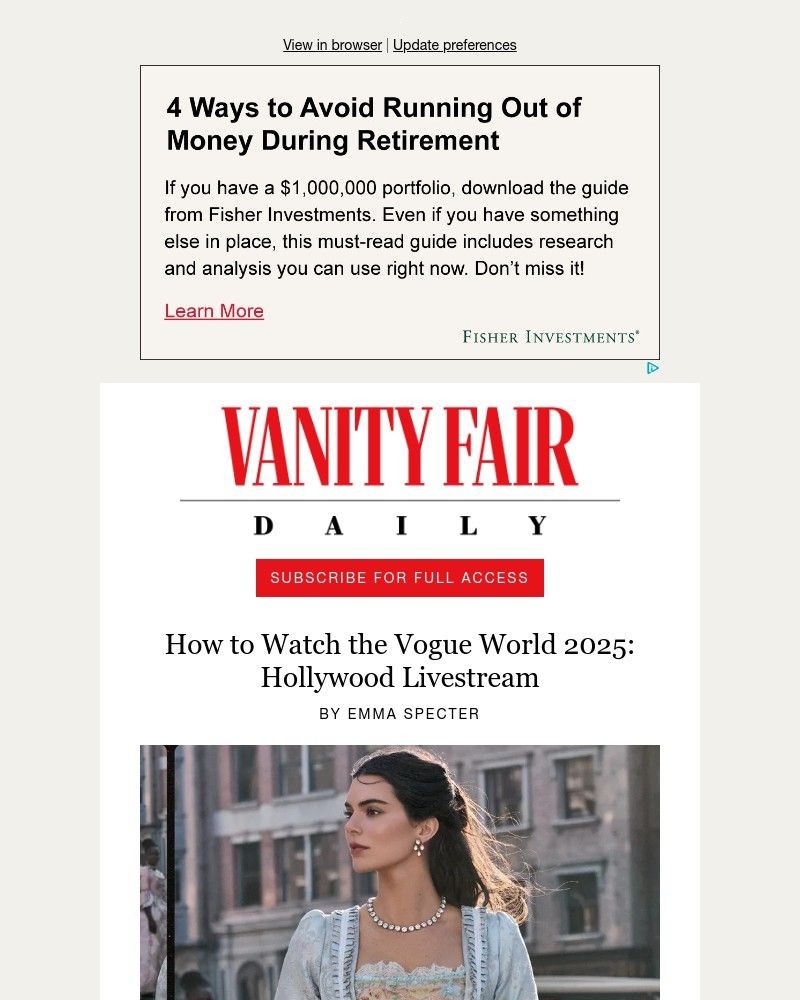The height and width of the screenshot is (1000, 800).
Task: Tap the Update preferences link
Action: 454,45
